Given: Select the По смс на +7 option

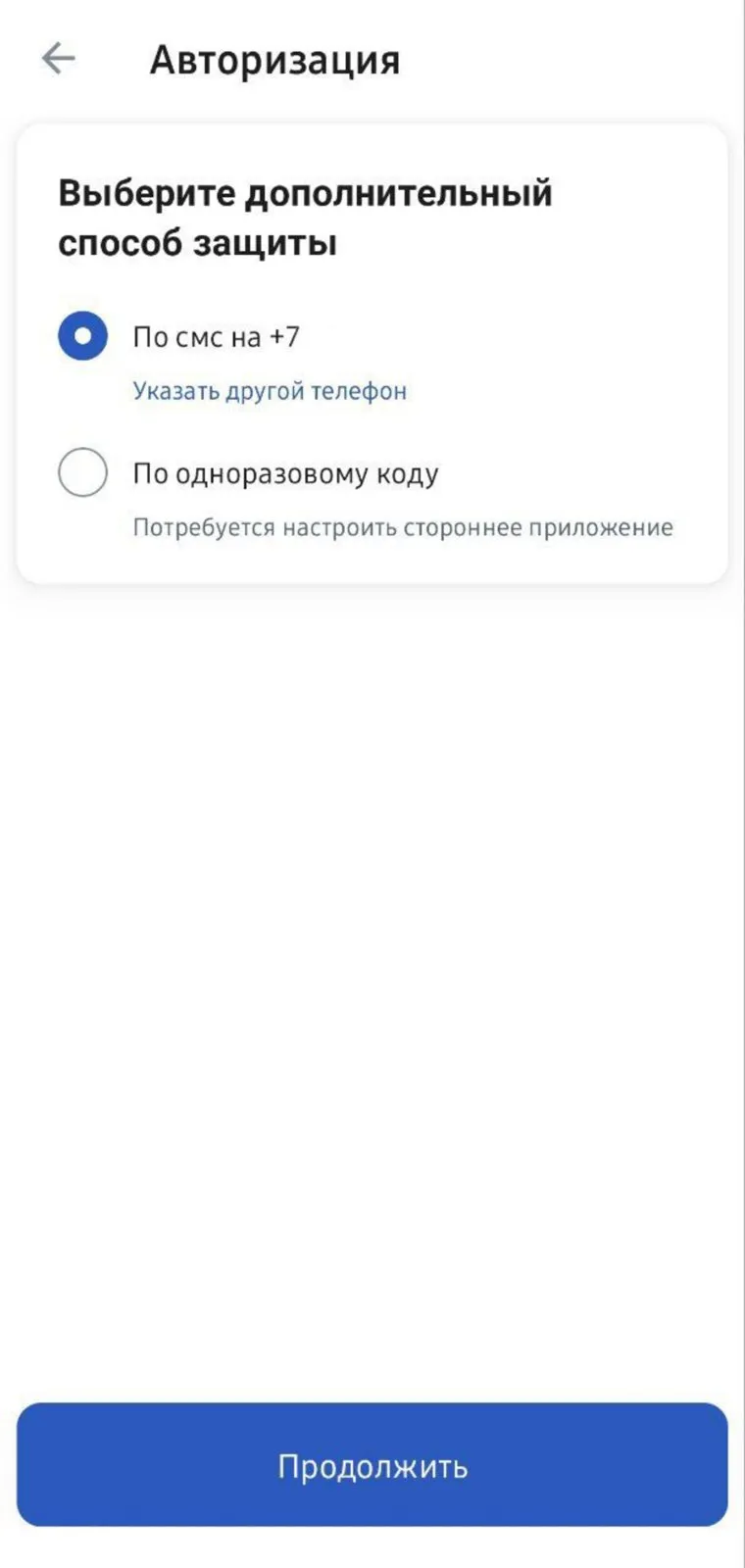Looking at the screenshot, I should (83, 336).
